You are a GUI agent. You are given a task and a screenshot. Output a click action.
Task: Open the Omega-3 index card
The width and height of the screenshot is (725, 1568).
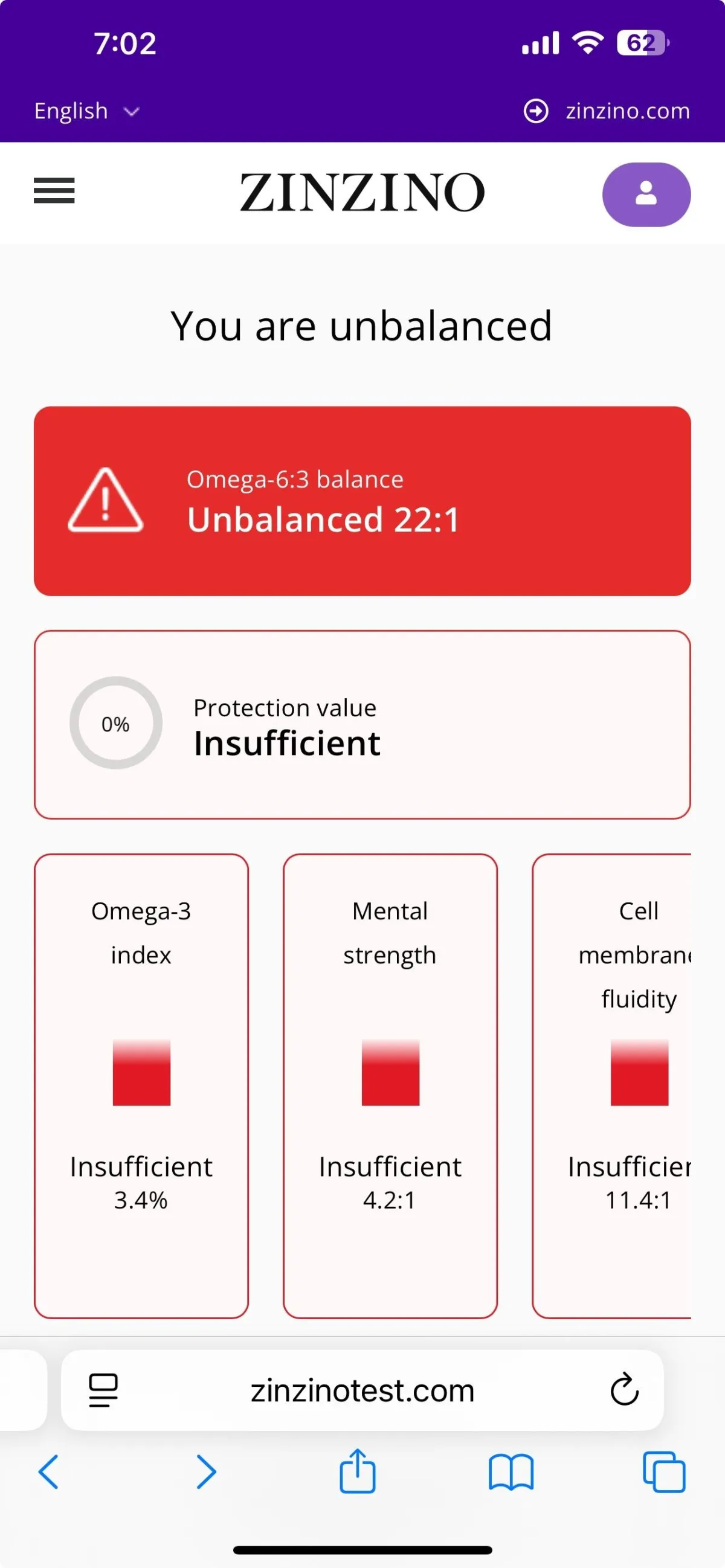click(141, 1086)
